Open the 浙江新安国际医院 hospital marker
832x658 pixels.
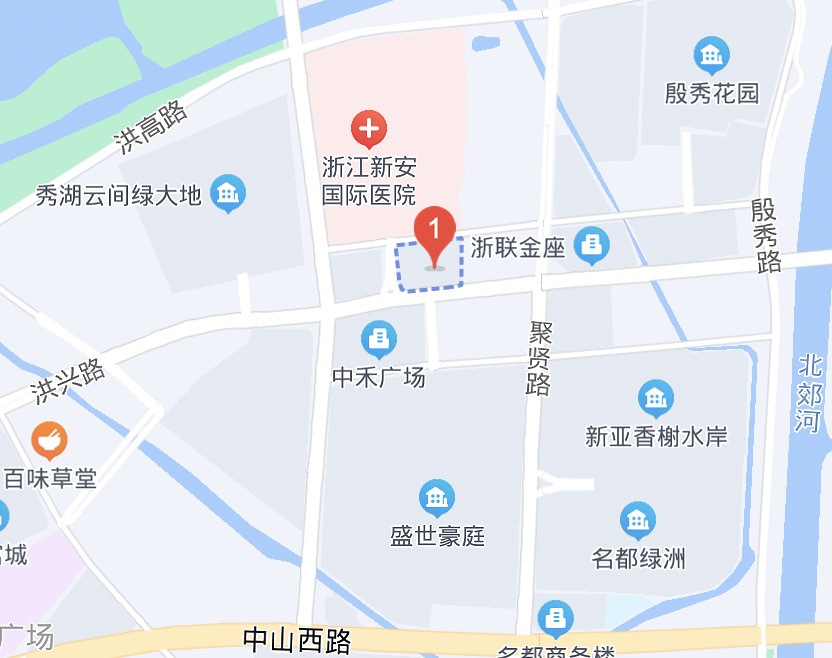[x=369, y=128]
